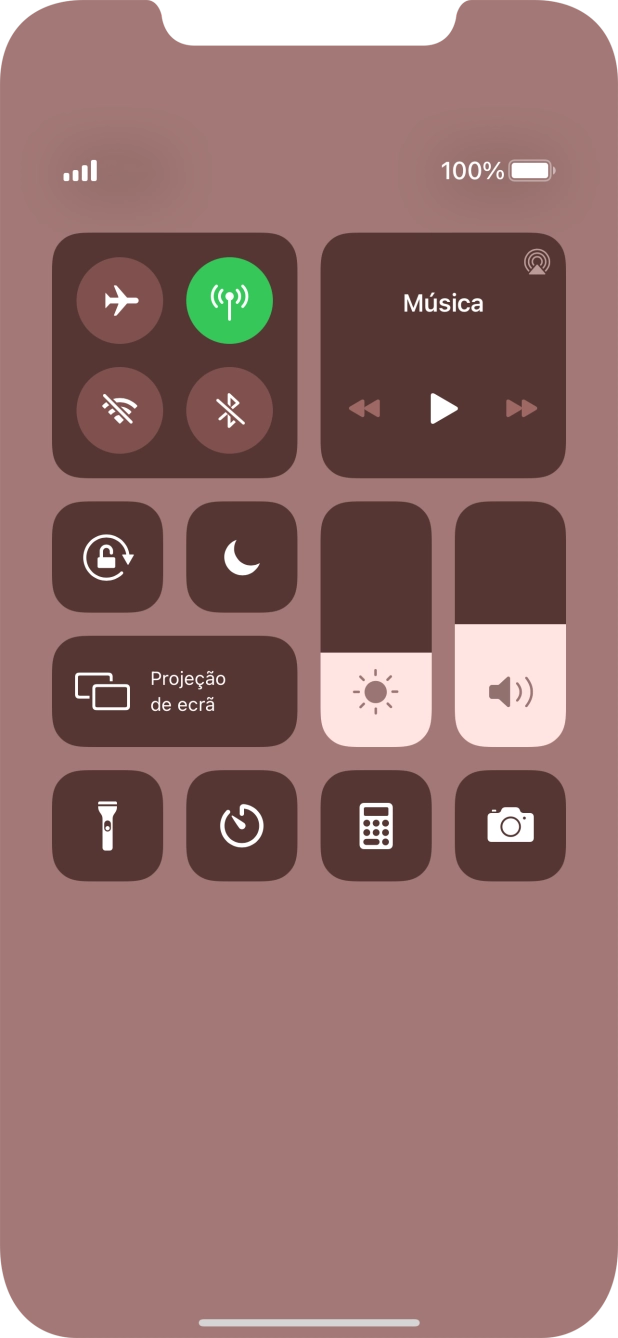Skip to the next track

point(521,408)
